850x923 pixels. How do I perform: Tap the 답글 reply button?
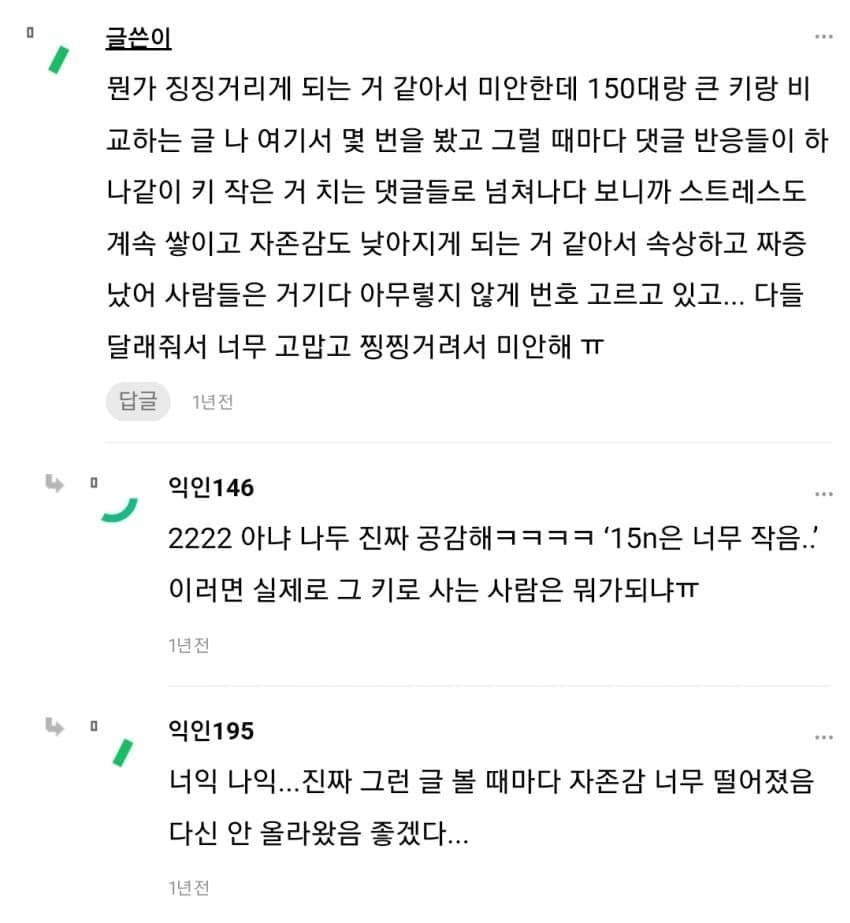137,402
